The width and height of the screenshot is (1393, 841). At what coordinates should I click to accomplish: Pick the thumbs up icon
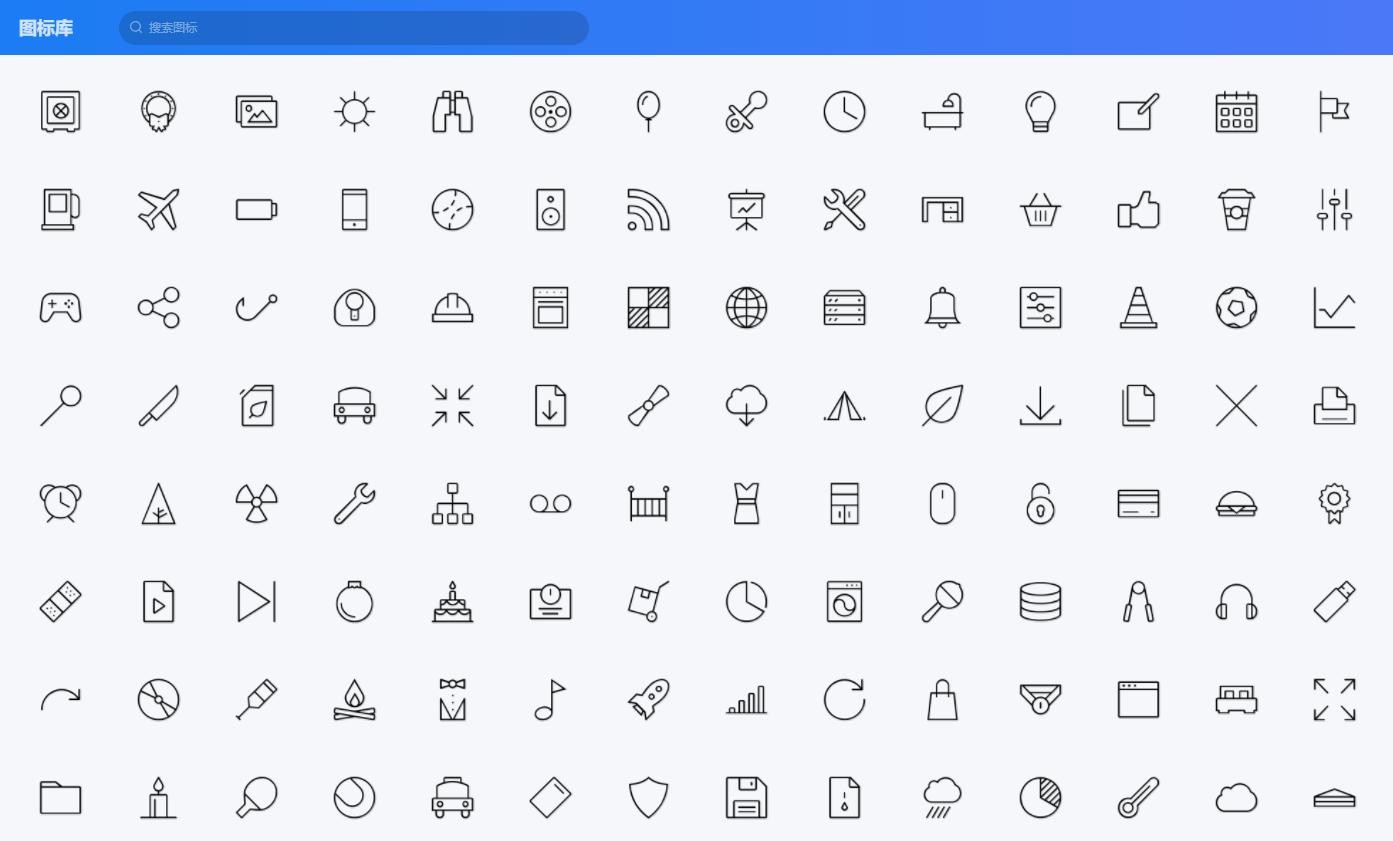coord(1138,210)
